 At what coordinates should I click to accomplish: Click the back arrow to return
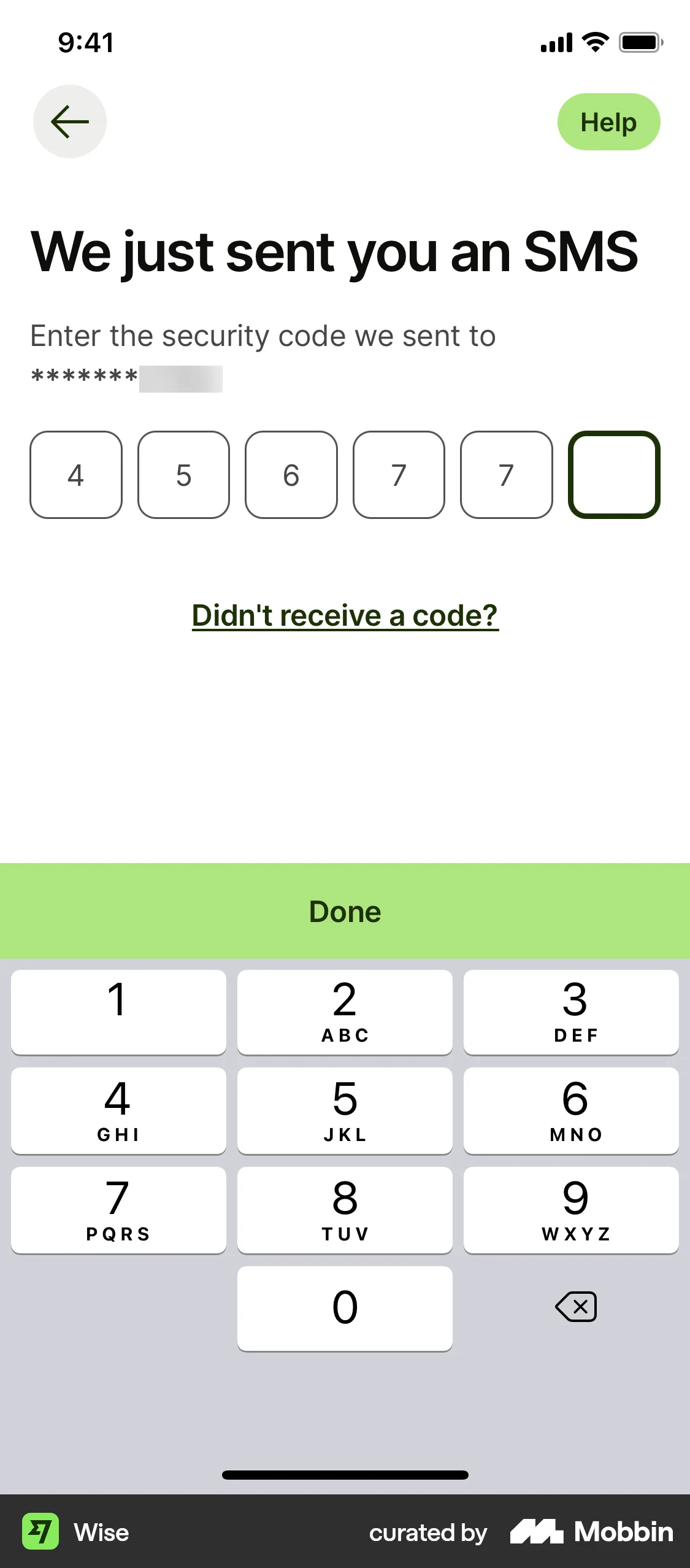click(69, 121)
